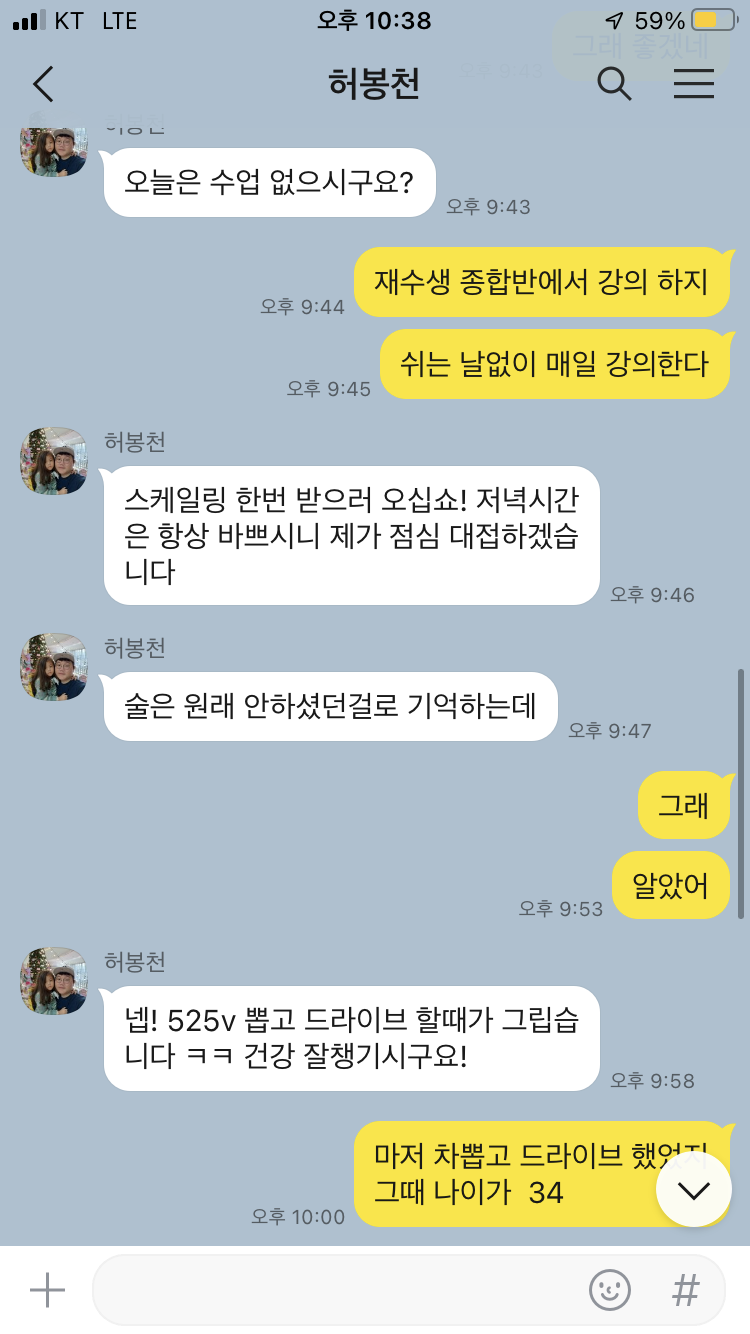Open the hashtag search button
The image size is (750, 1334).
click(685, 1290)
